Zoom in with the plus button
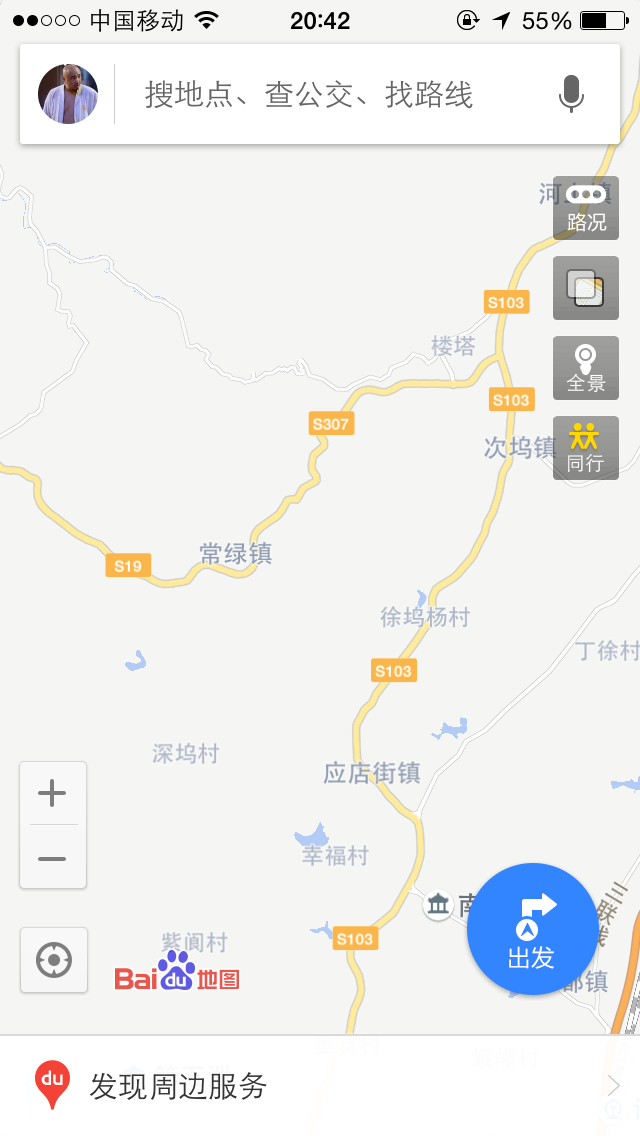The image size is (640, 1136). click(x=52, y=794)
